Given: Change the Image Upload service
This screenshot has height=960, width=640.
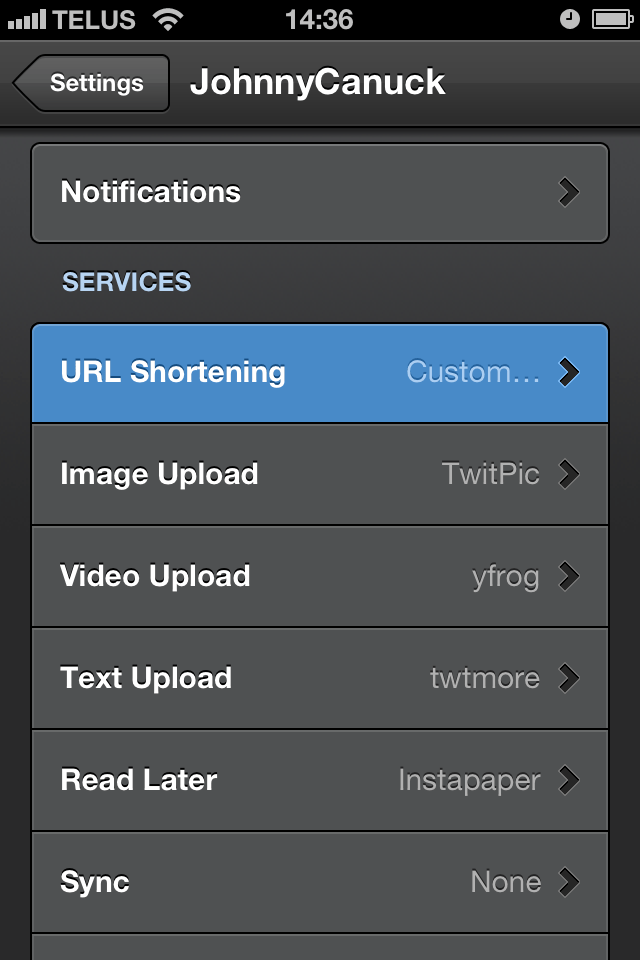Looking at the screenshot, I should coord(320,474).
